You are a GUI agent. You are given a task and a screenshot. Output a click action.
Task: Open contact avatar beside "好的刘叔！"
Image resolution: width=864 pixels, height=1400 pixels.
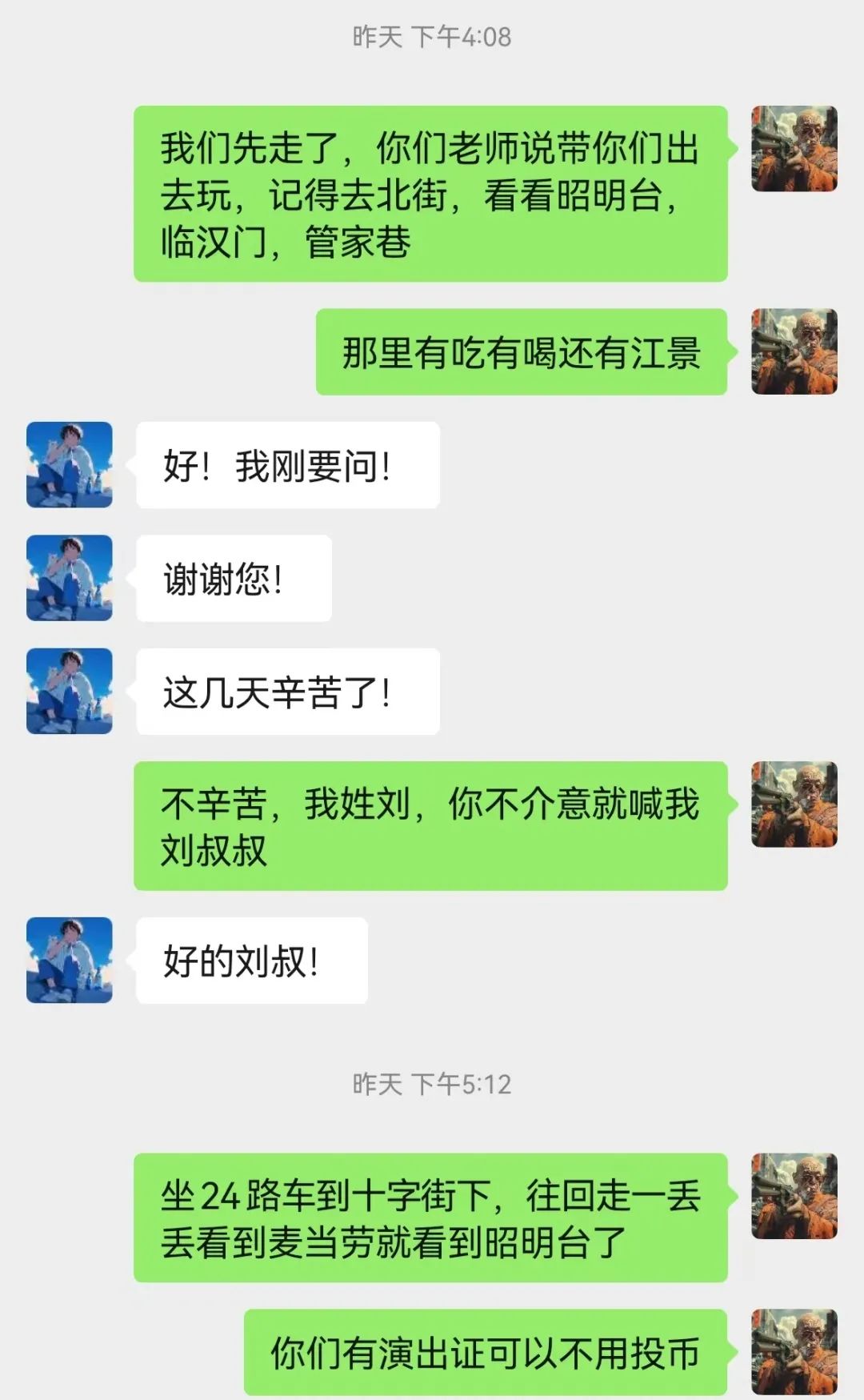[x=70, y=961]
